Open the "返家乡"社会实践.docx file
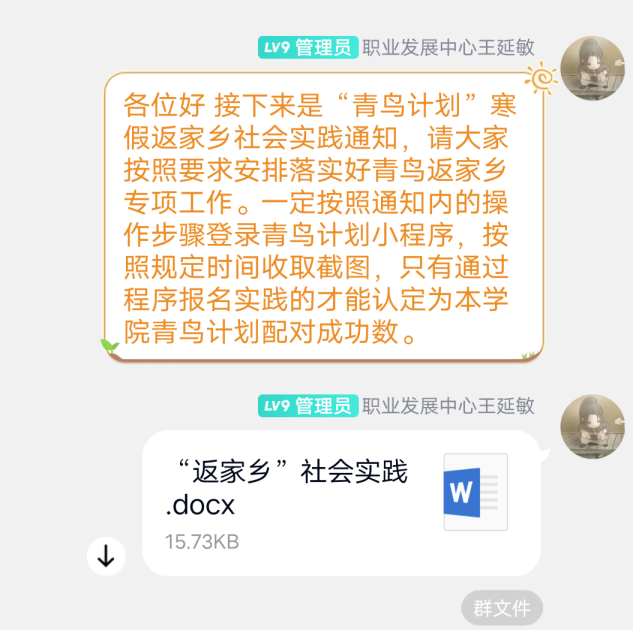633x630 pixels. (340, 502)
